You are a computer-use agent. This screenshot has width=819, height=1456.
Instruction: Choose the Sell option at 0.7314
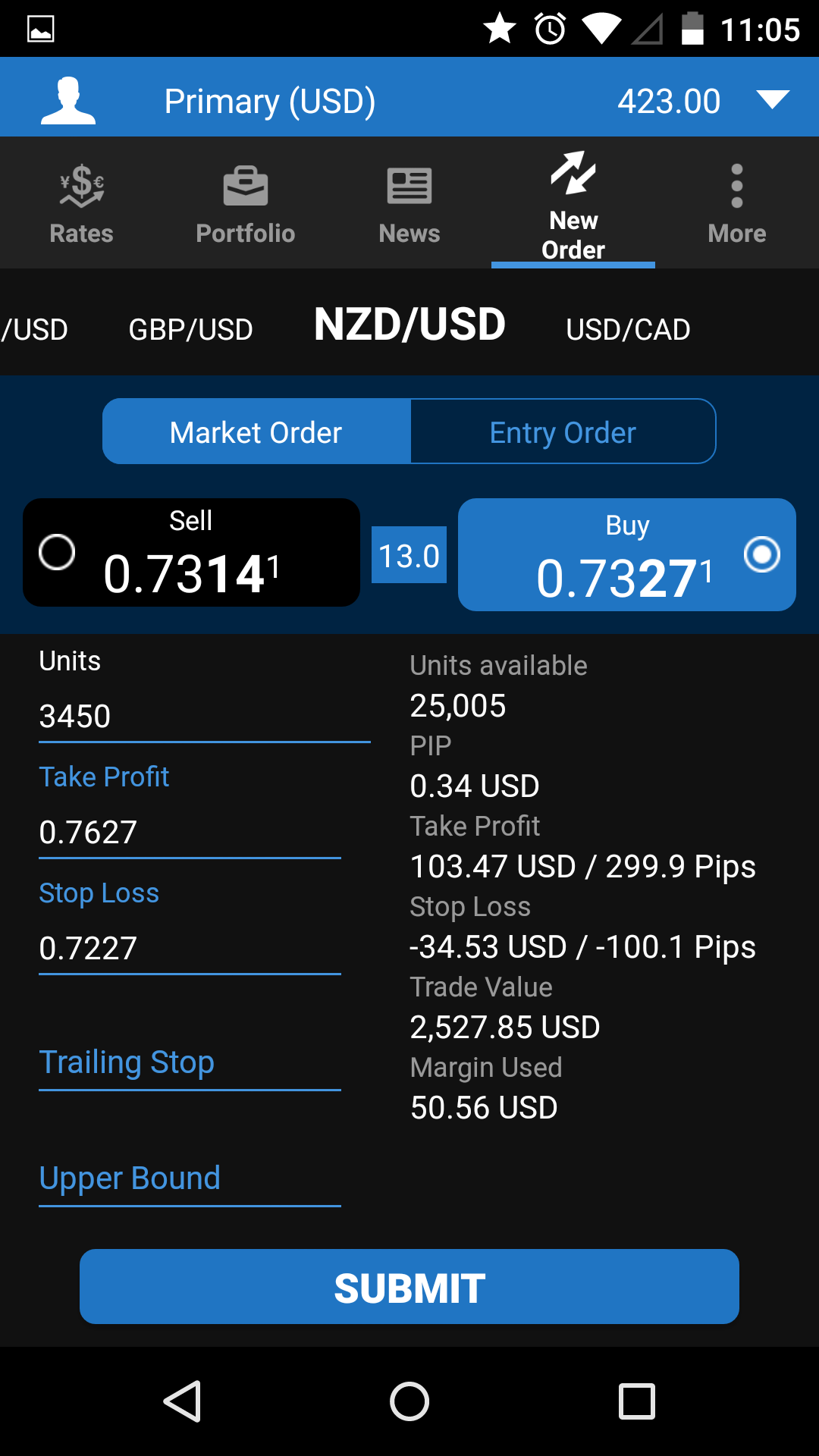coord(191,553)
